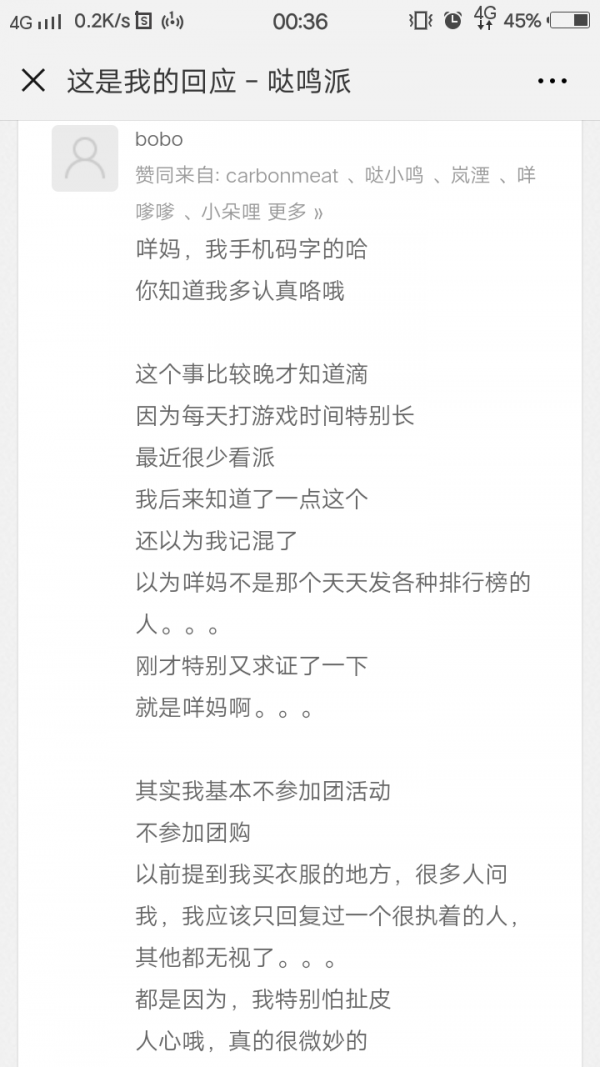Open bobo's profile avatar
The width and height of the screenshot is (600, 1067).
pos(85,158)
